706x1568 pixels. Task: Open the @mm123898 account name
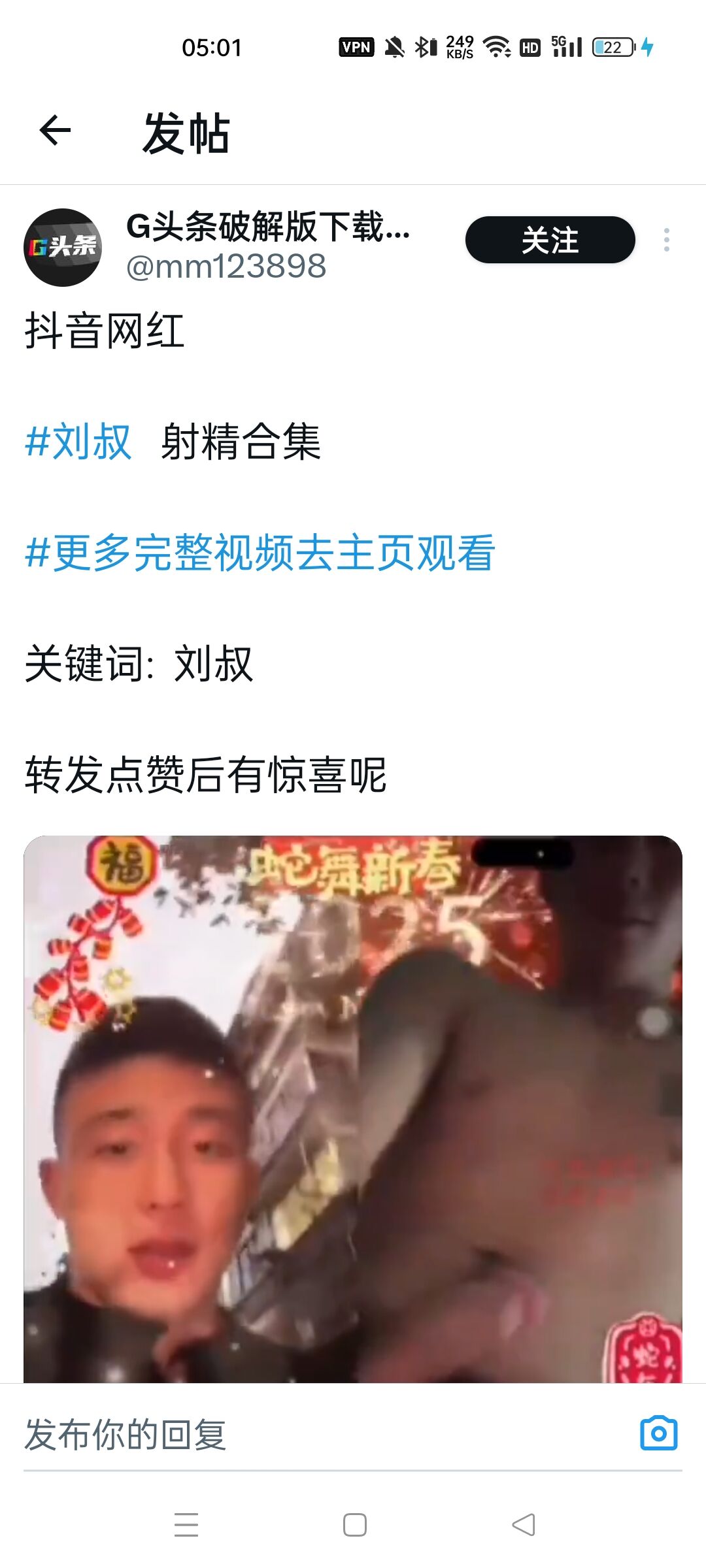point(226,266)
